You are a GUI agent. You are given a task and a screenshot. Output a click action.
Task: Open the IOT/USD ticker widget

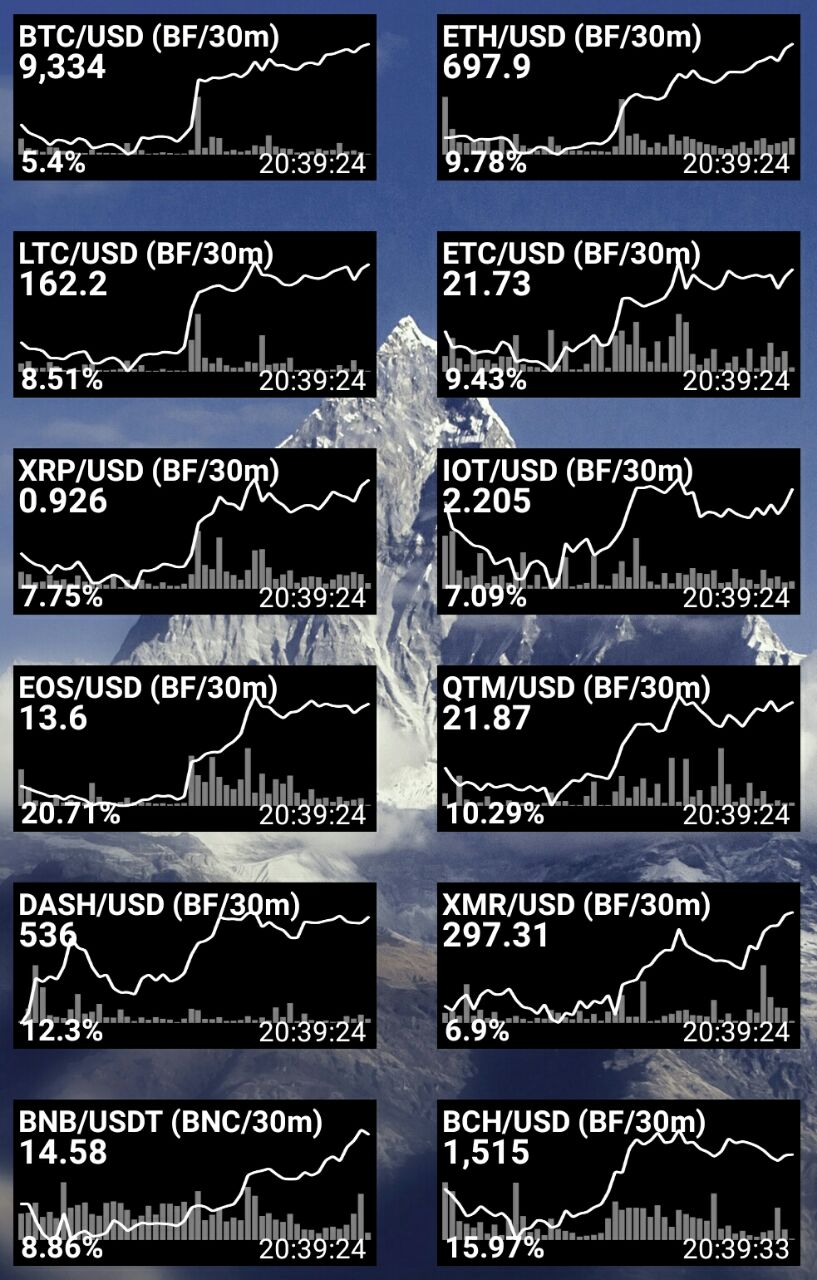pos(619,531)
